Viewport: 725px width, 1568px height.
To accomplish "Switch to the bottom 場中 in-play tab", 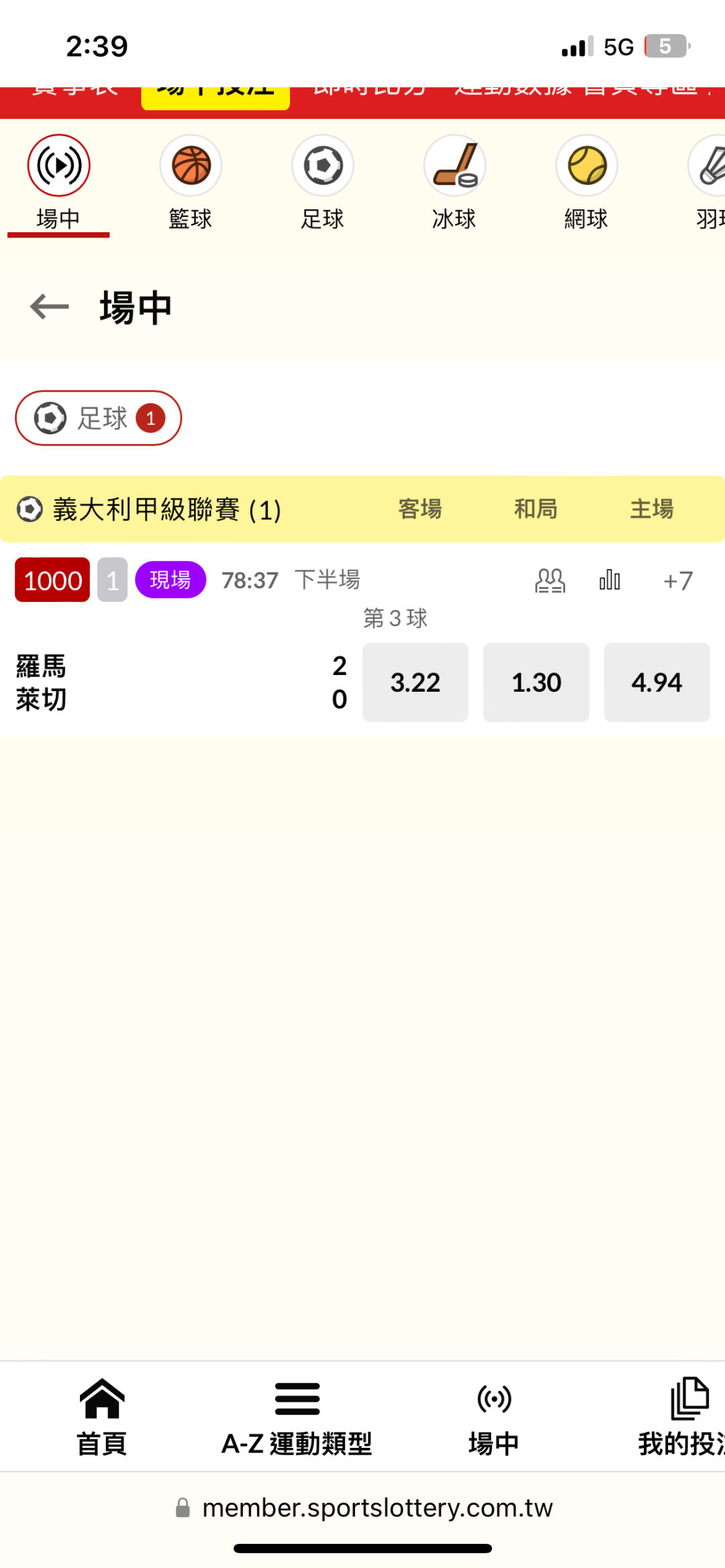I will click(494, 1417).
